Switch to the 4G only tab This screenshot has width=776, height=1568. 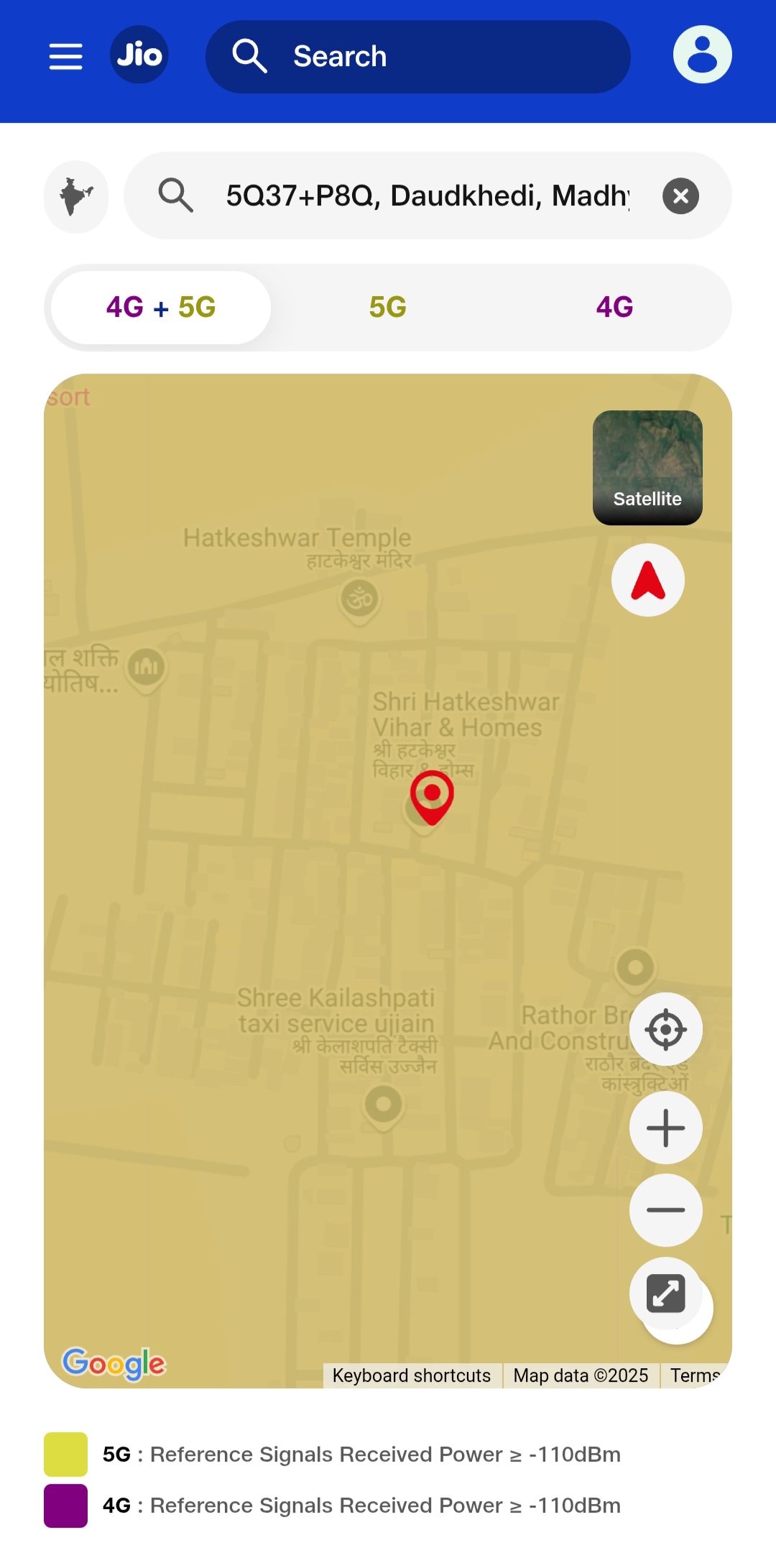pos(614,308)
